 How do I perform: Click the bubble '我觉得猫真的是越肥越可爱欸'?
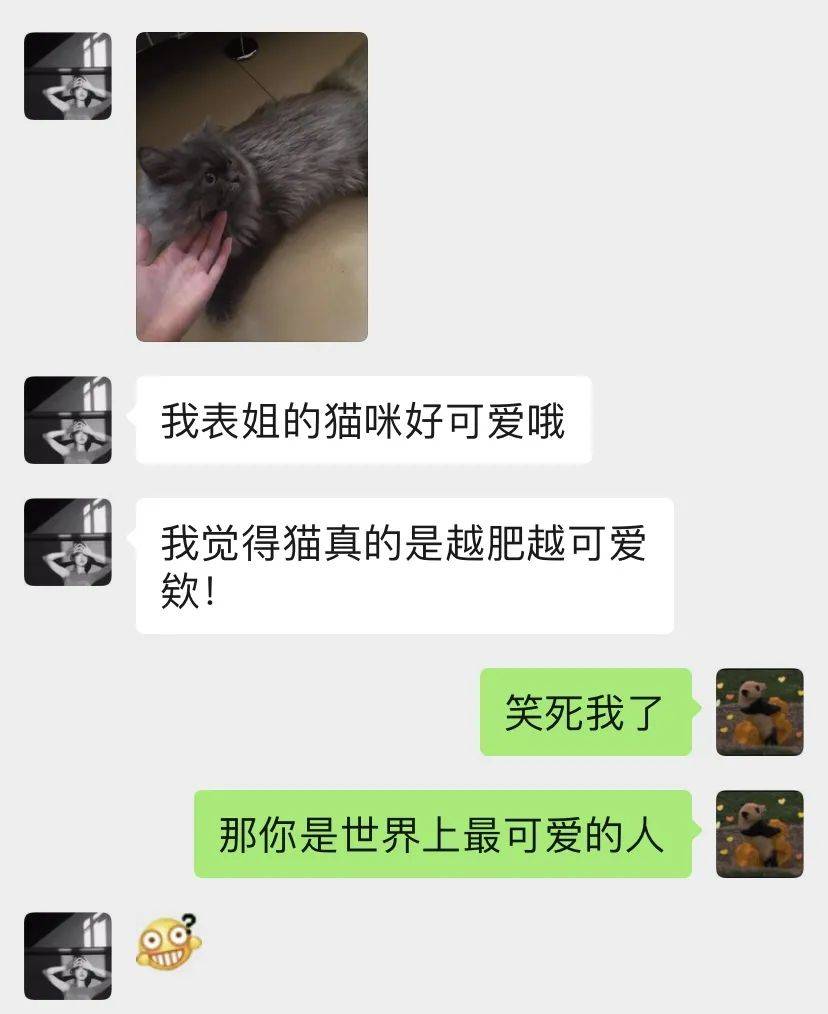(x=410, y=565)
